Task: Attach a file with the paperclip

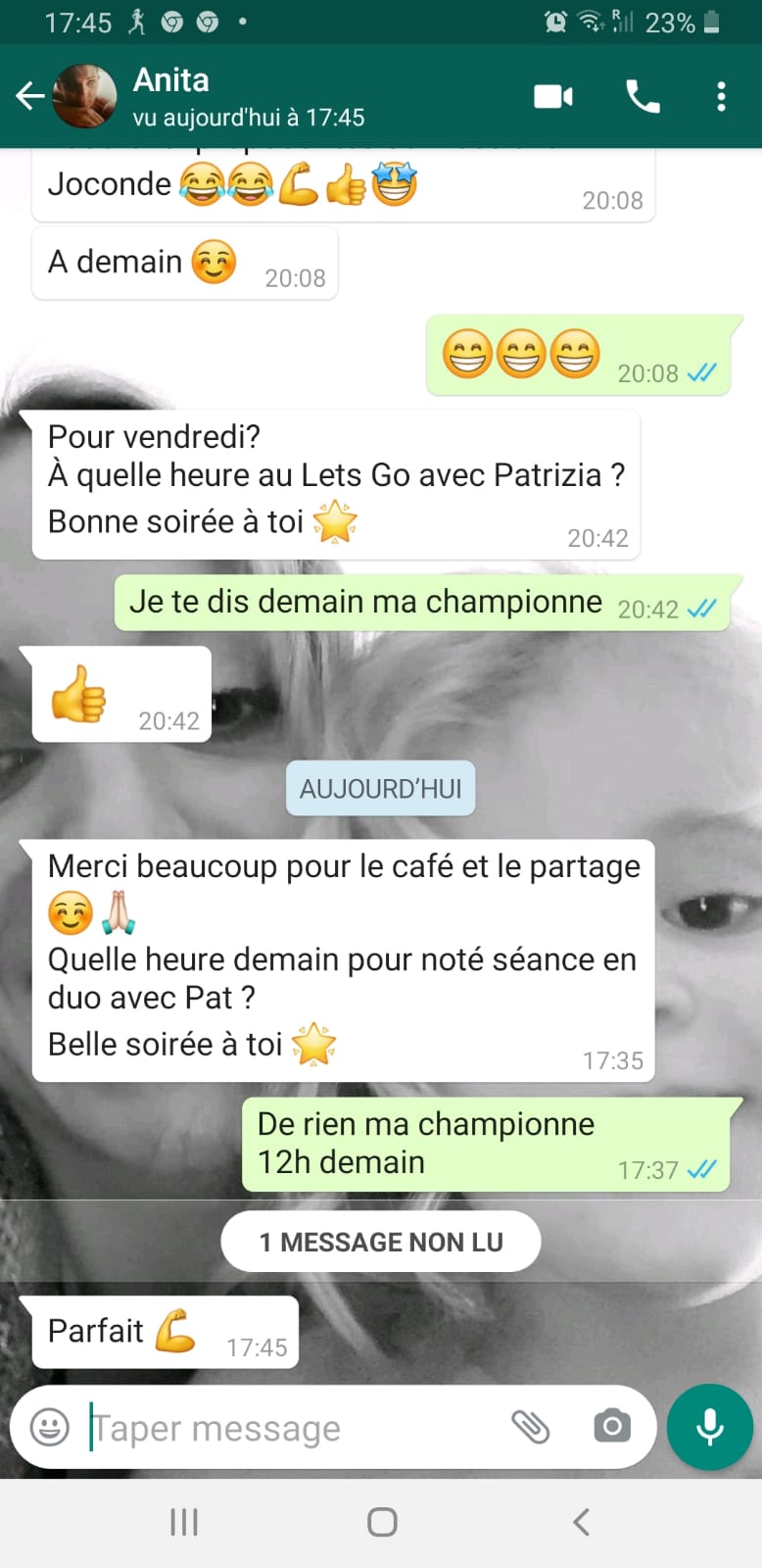Action: coord(531,1427)
